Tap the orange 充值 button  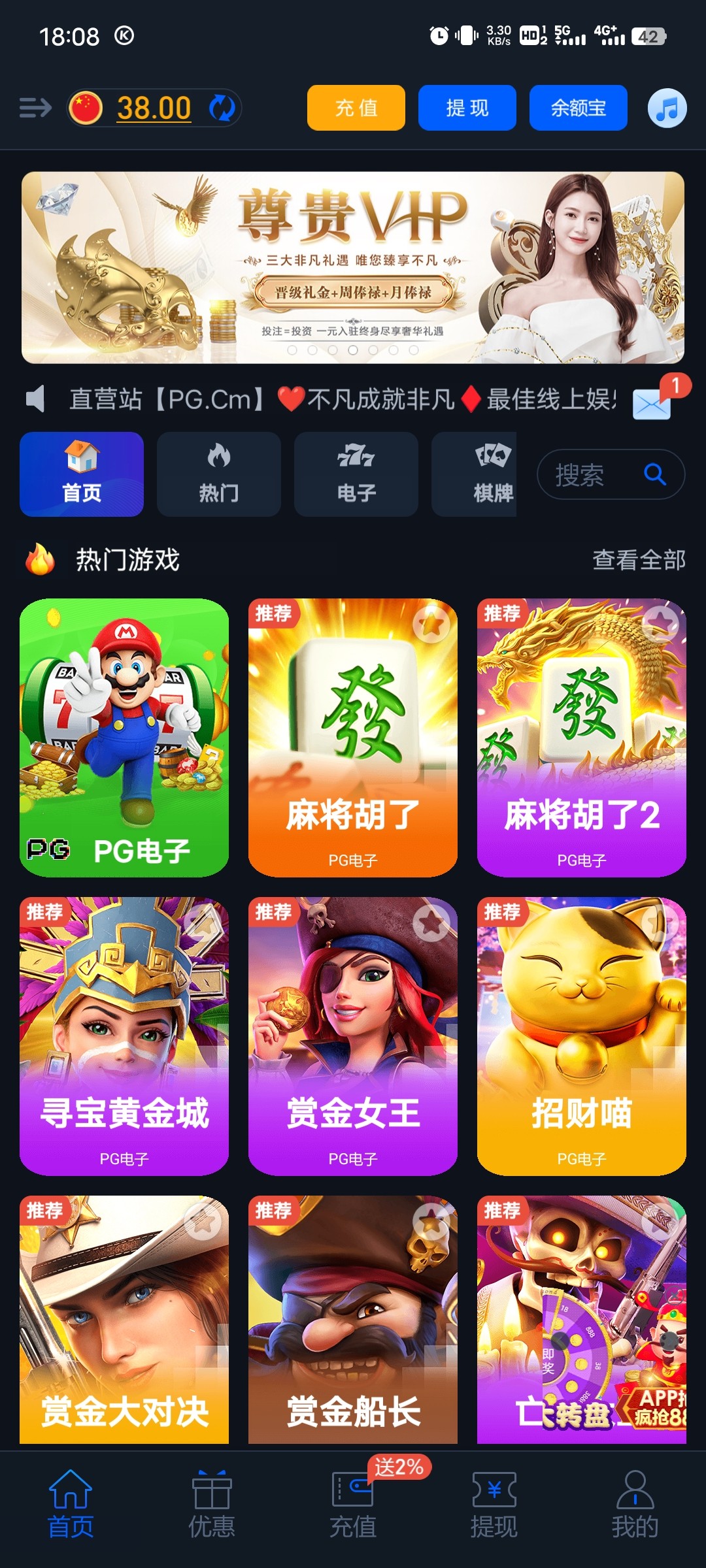point(356,108)
